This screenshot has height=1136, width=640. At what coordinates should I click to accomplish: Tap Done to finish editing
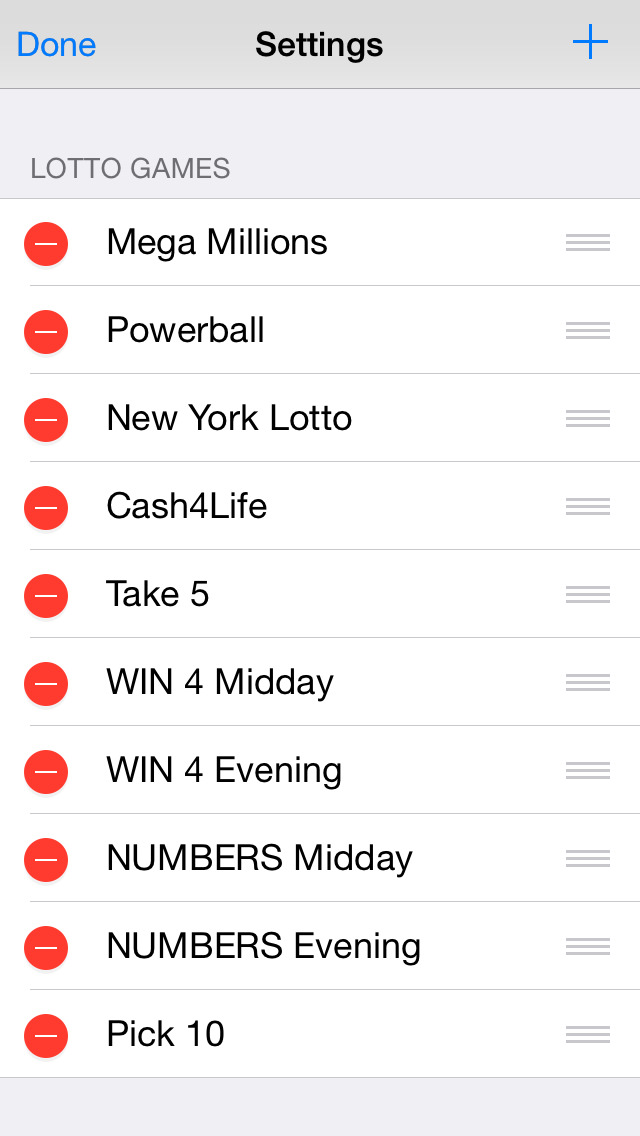57,45
